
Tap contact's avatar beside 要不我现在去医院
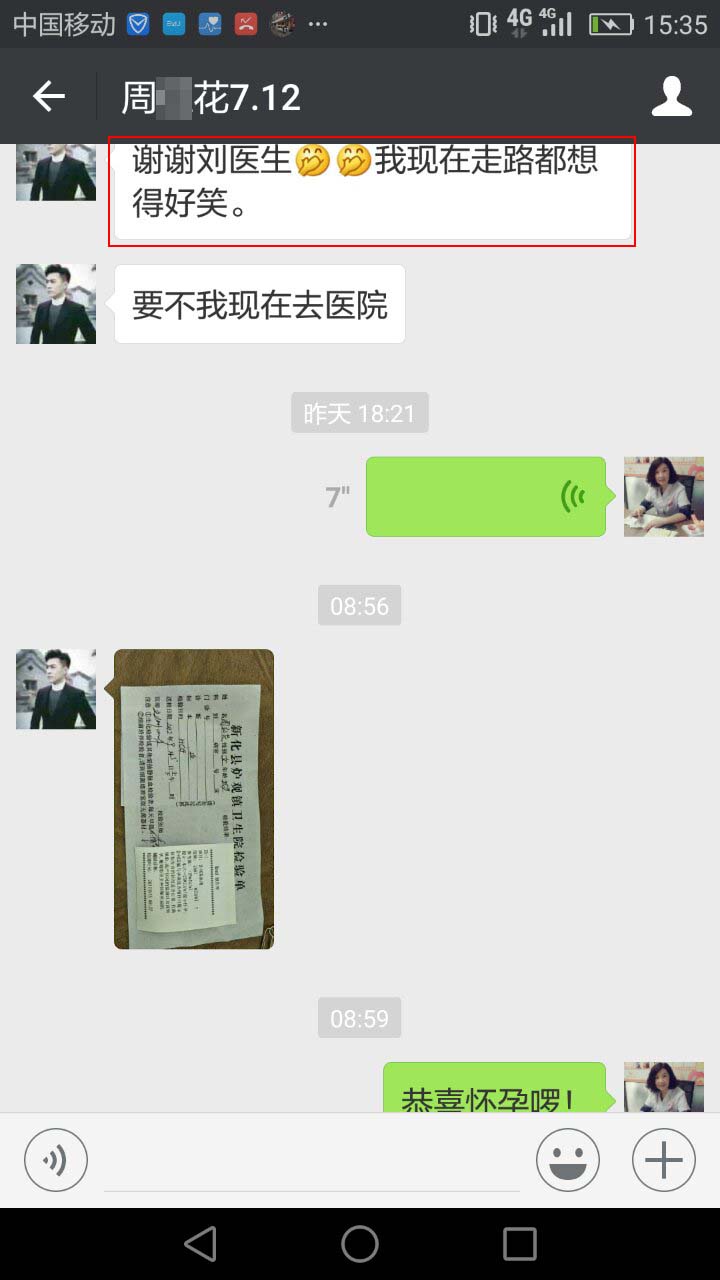tap(56, 304)
